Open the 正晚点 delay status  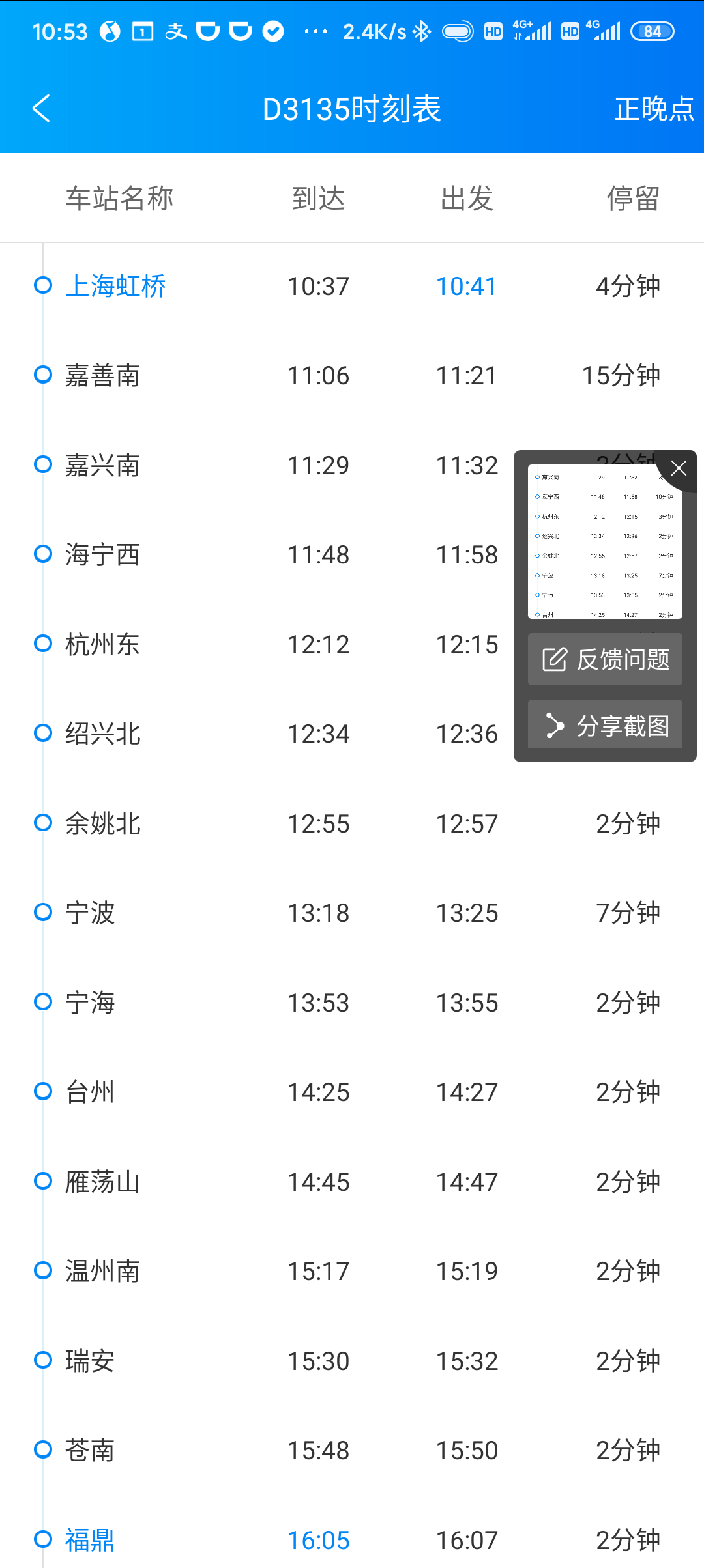pos(653,108)
